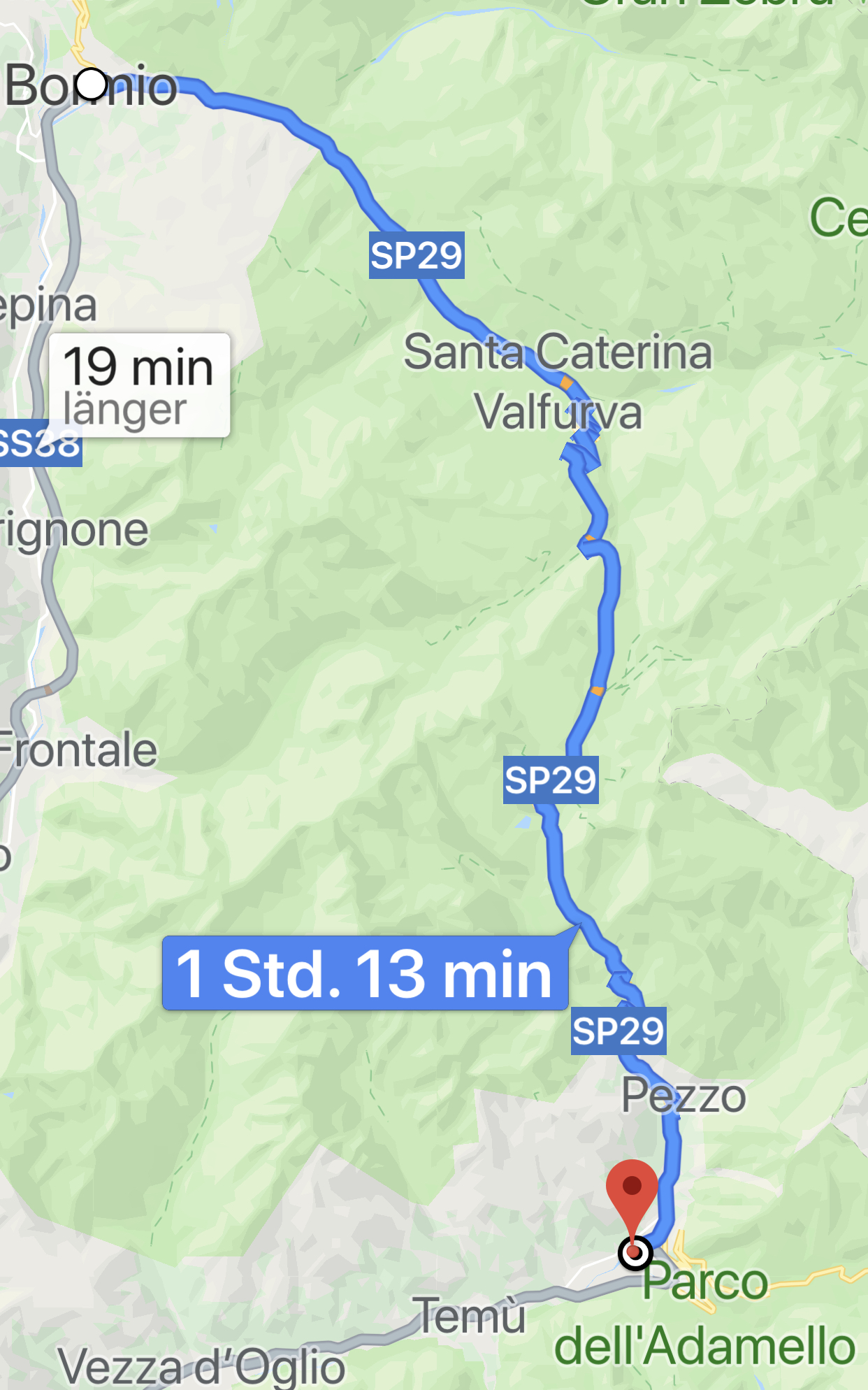Tap the white start point marker at Bormio
Screen dimensions: 868x1390
(x=92, y=85)
